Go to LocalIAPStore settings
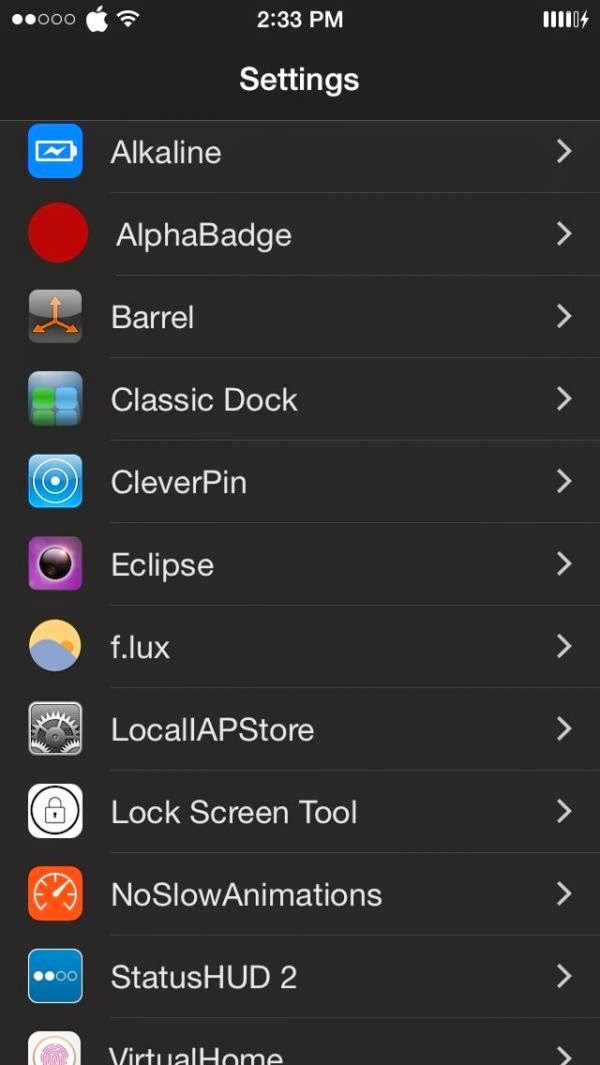600x1065 pixels. coord(300,729)
